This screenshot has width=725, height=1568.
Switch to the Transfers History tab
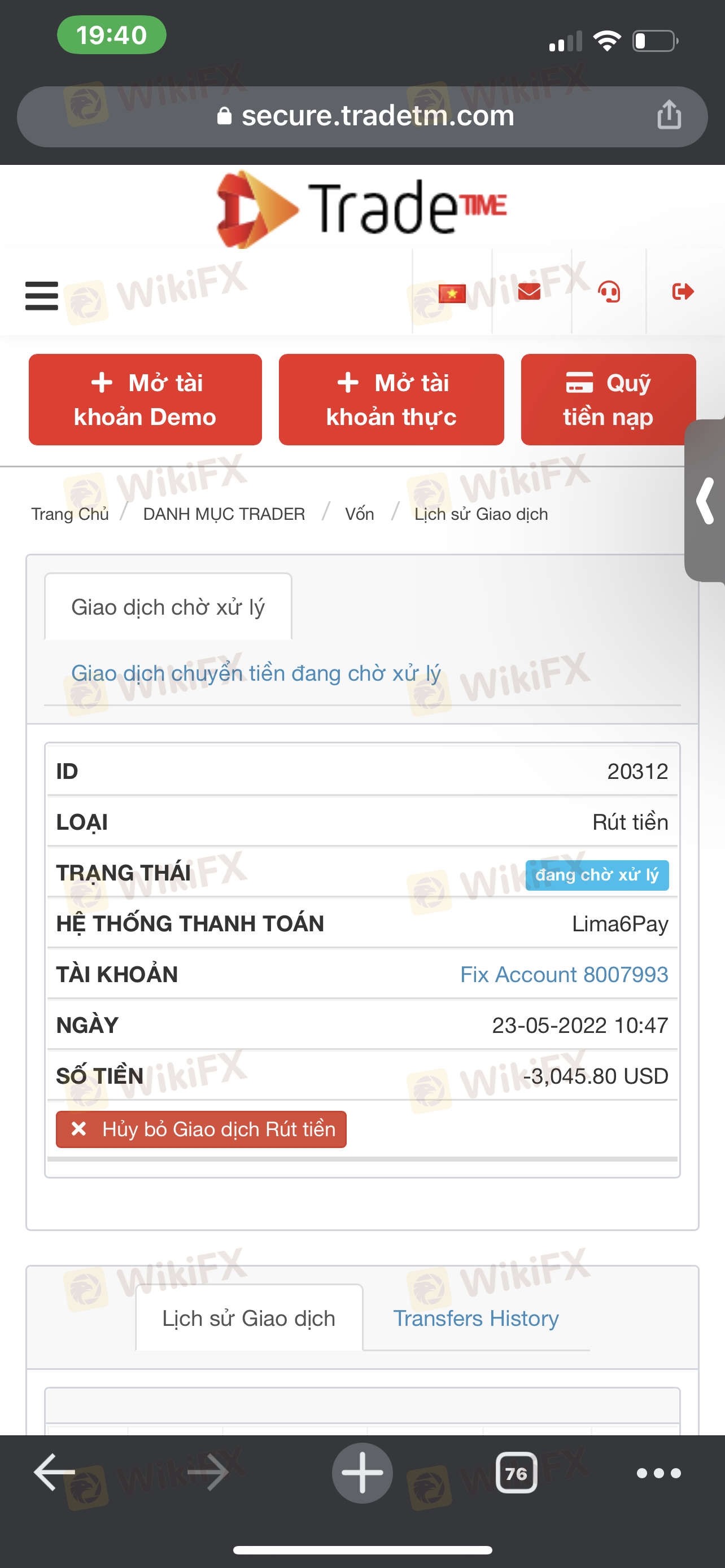point(475,1318)
